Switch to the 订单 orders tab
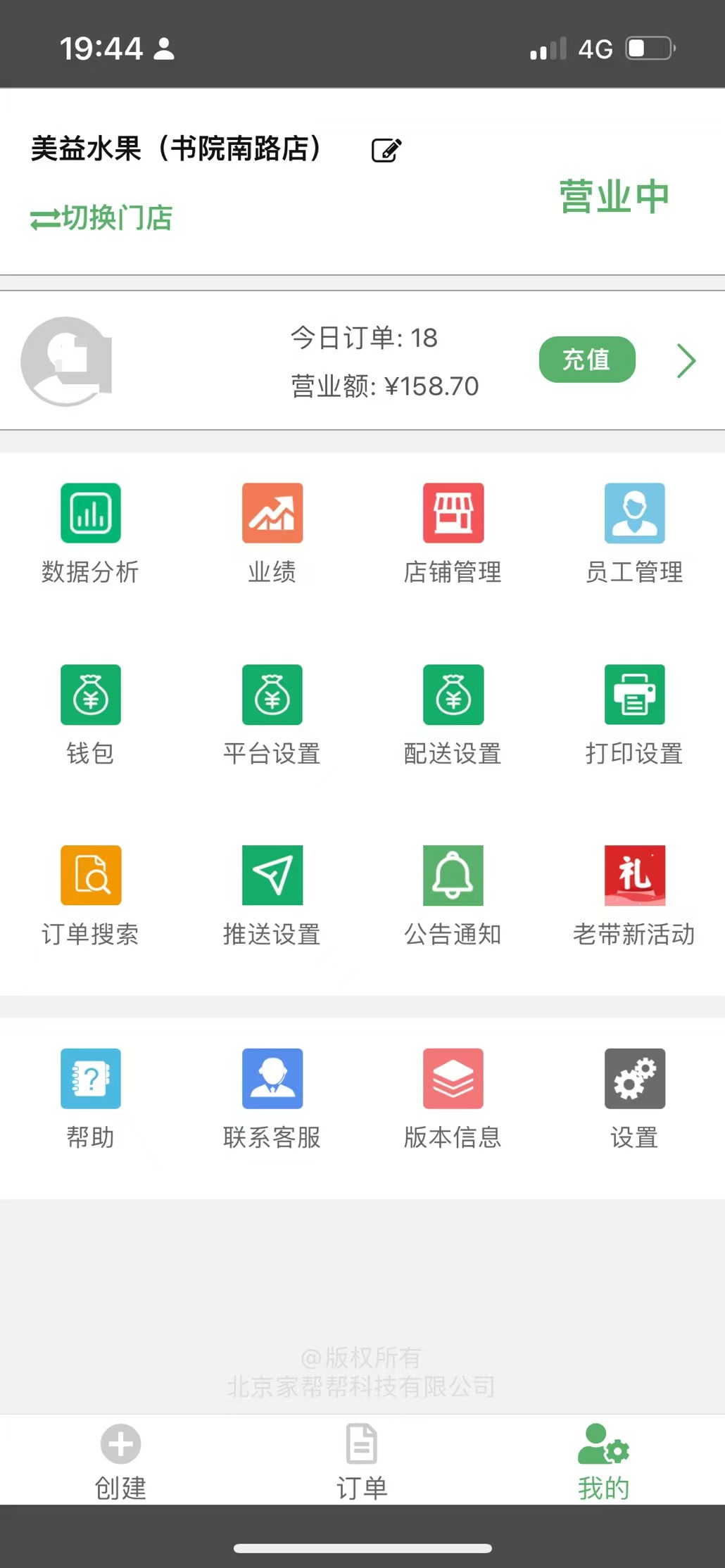 pos(362,1462)
